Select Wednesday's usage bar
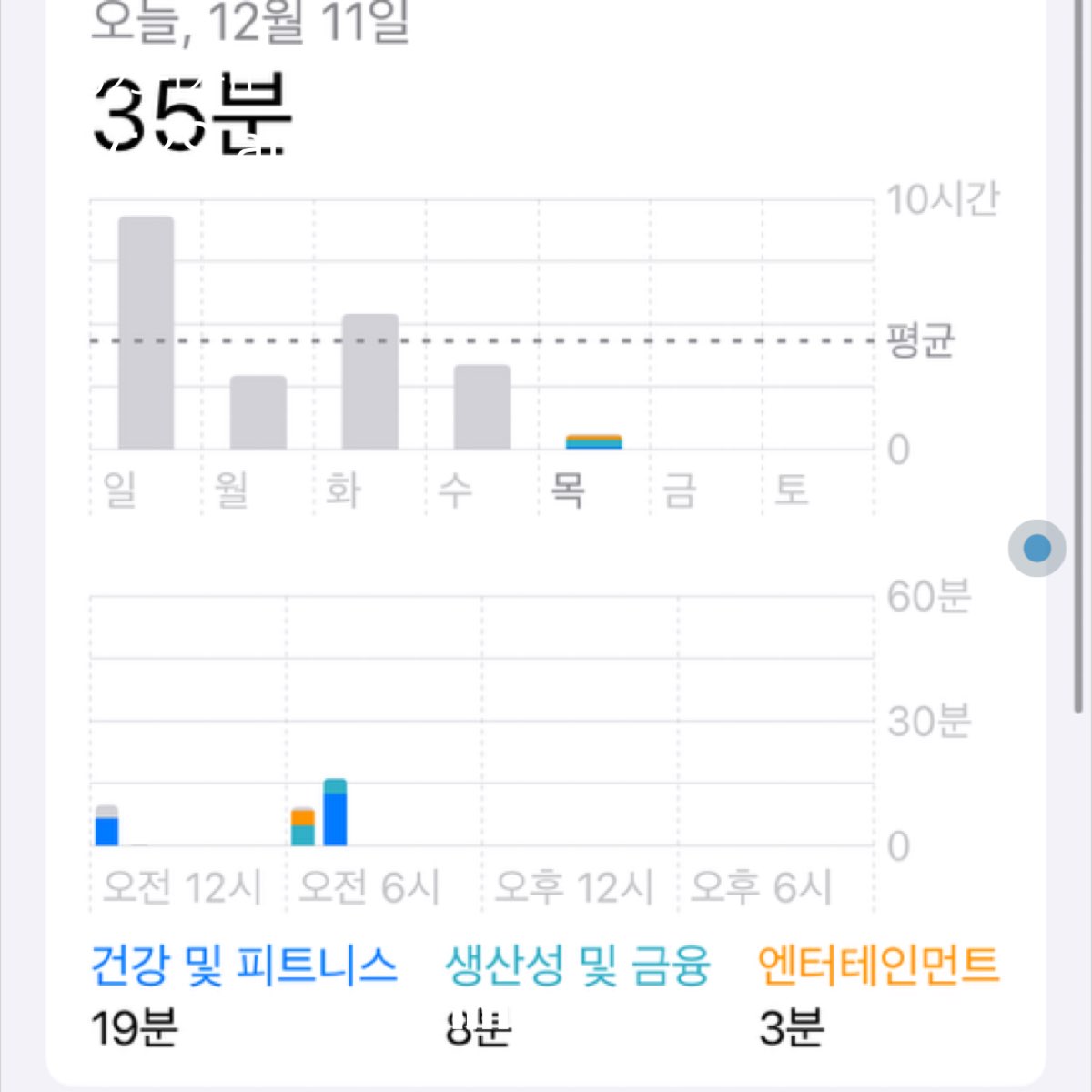 pos(482,407)
